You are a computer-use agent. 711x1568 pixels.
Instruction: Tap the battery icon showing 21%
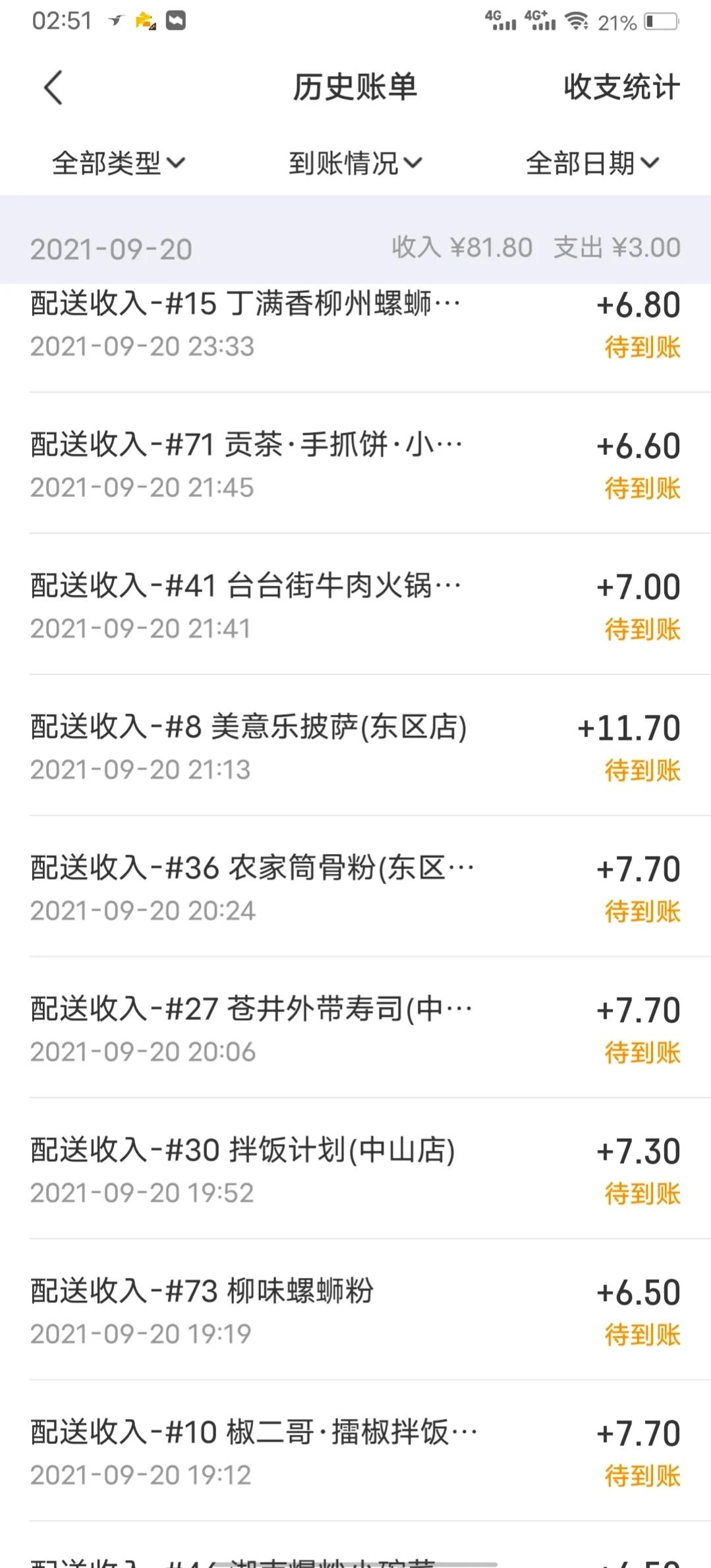pos(662,22)
